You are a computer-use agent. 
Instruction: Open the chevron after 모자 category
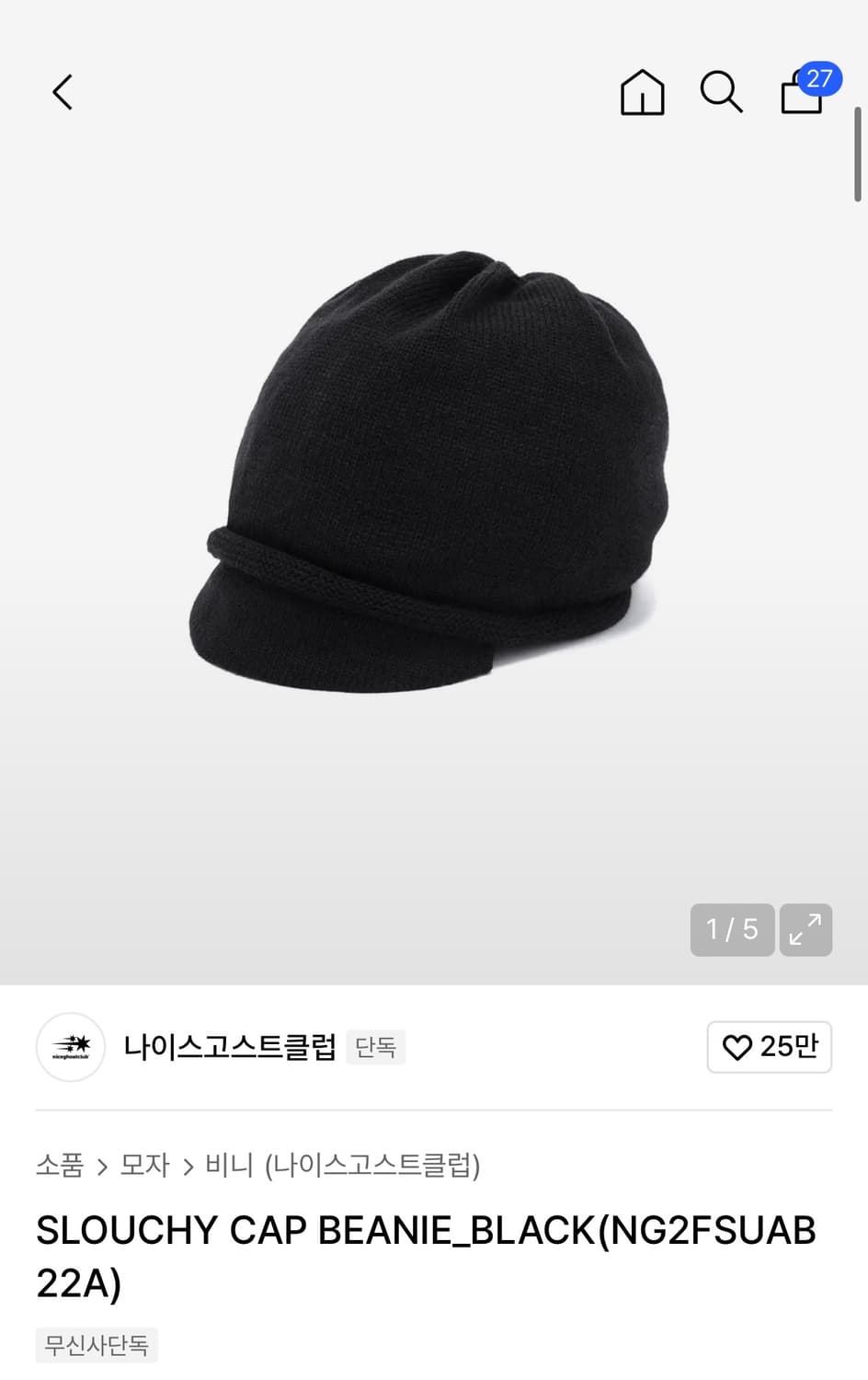tap(188, 1166)
